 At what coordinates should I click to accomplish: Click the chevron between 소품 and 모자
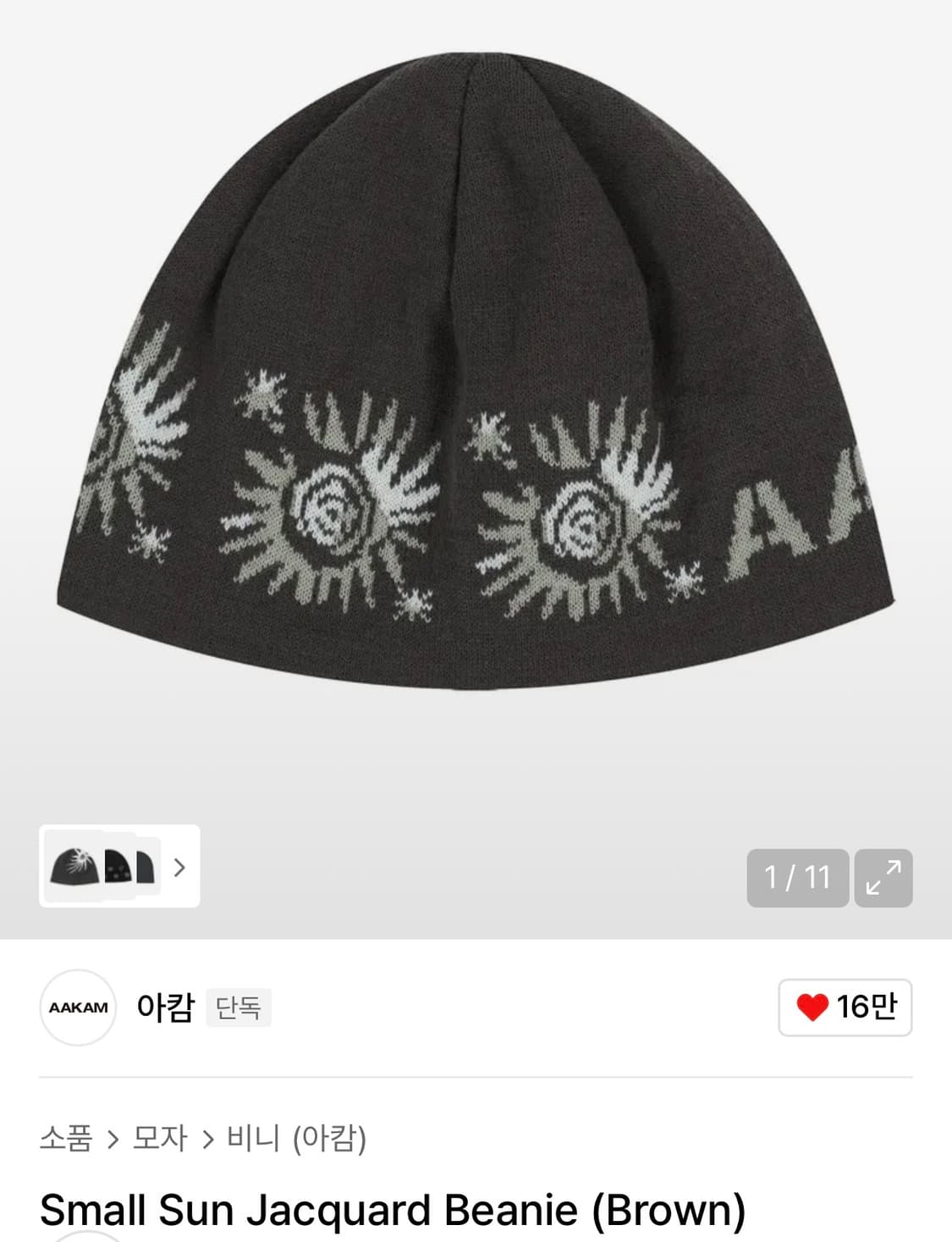(114, 1139)
